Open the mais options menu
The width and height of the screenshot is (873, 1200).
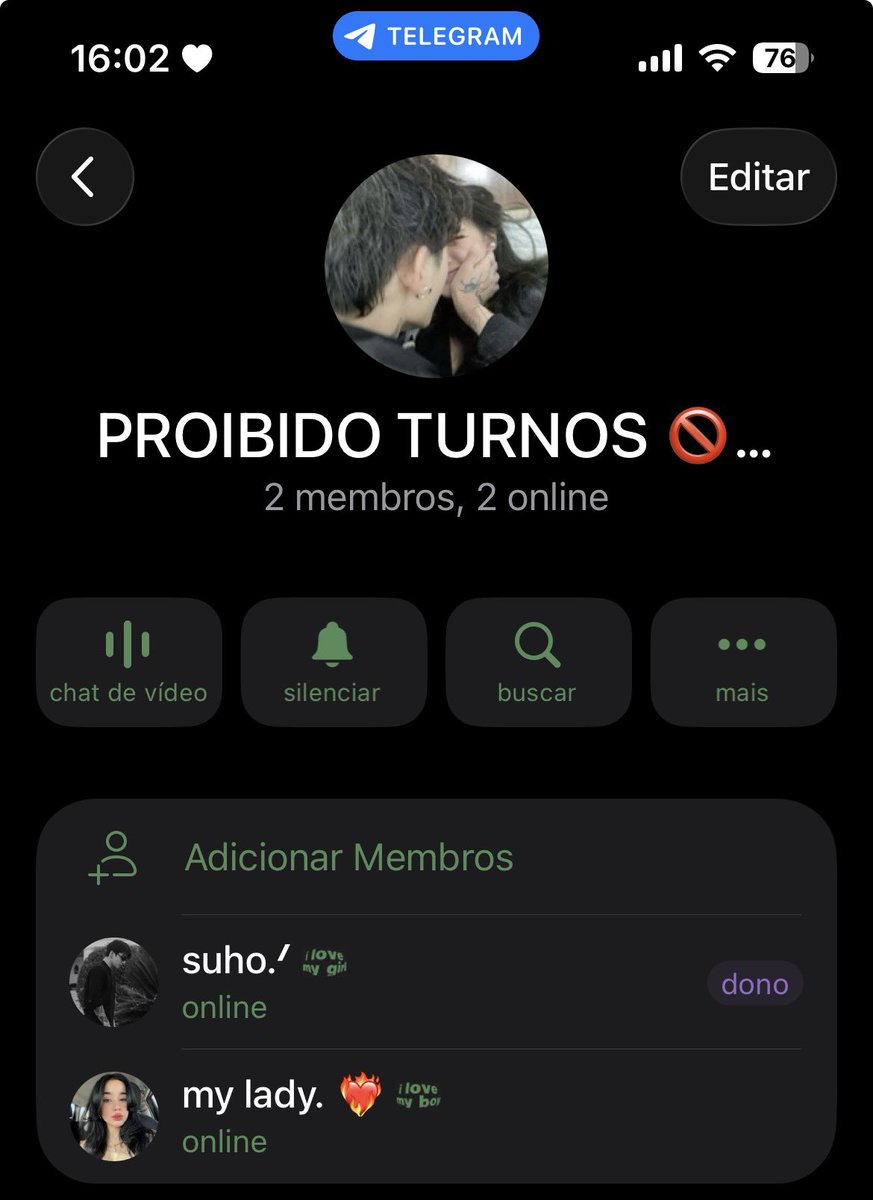[x=742, y=661]
